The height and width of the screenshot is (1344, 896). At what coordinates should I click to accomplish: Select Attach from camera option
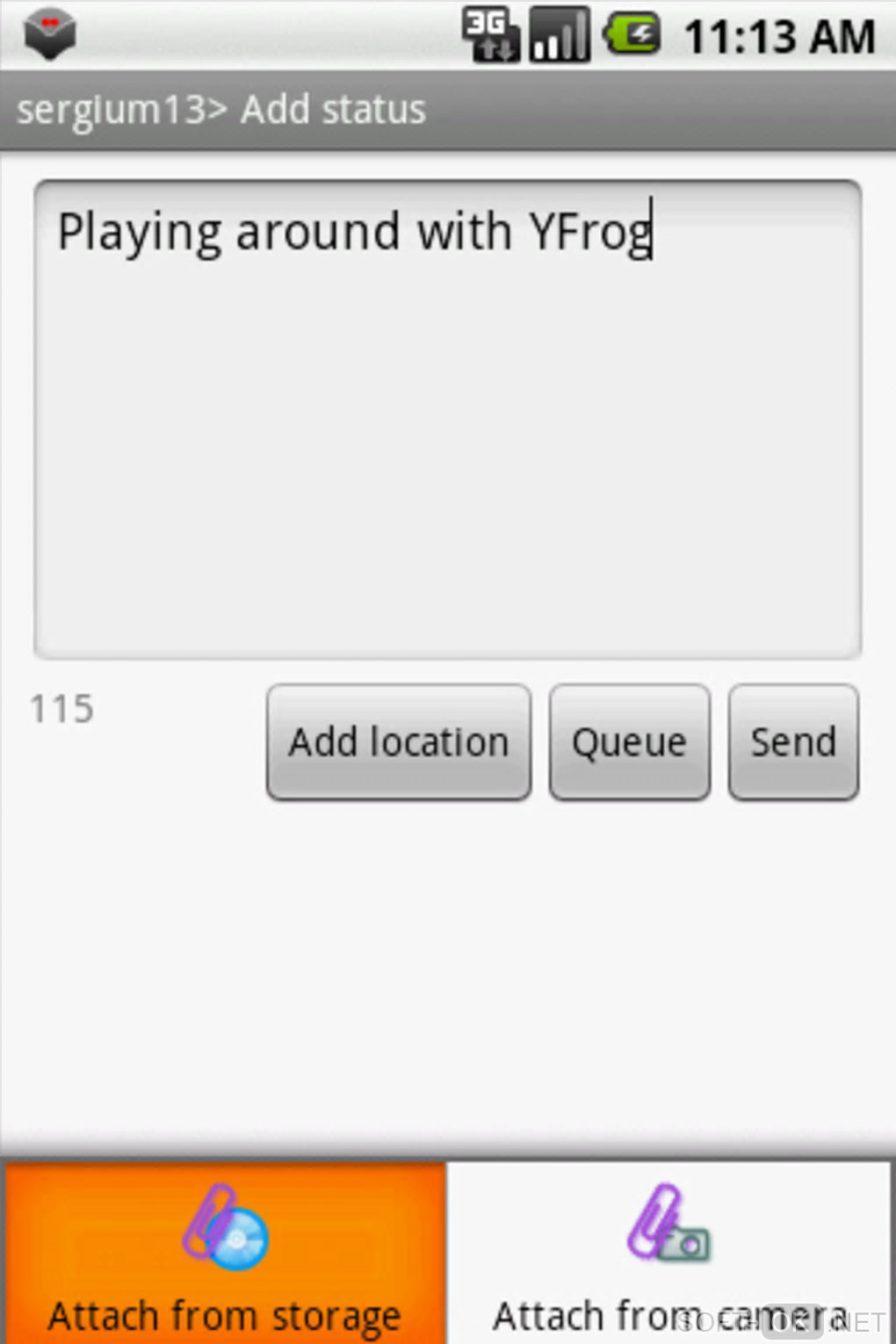tap(669, 1253)
